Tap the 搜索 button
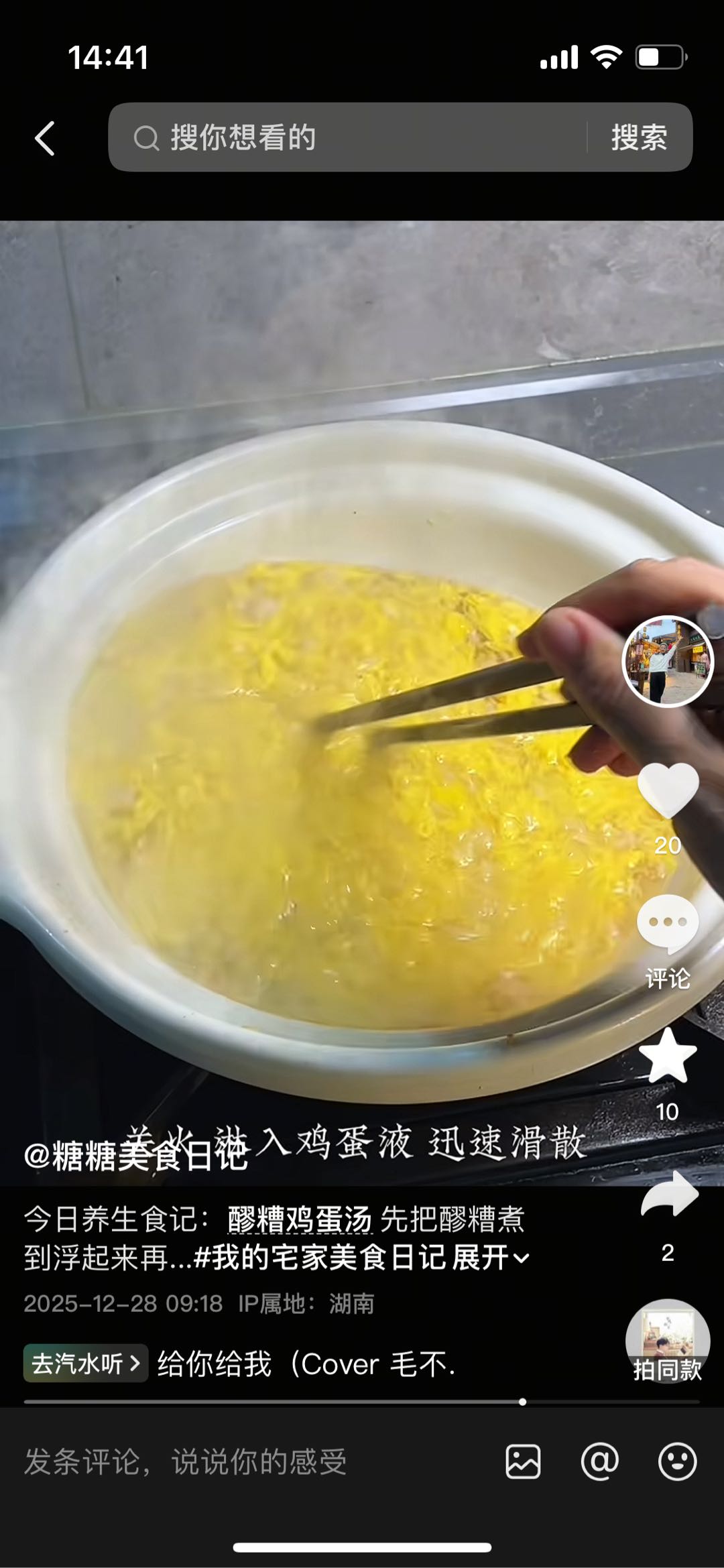This screenshot has height=1568, width=724. (x=639, y=137)
